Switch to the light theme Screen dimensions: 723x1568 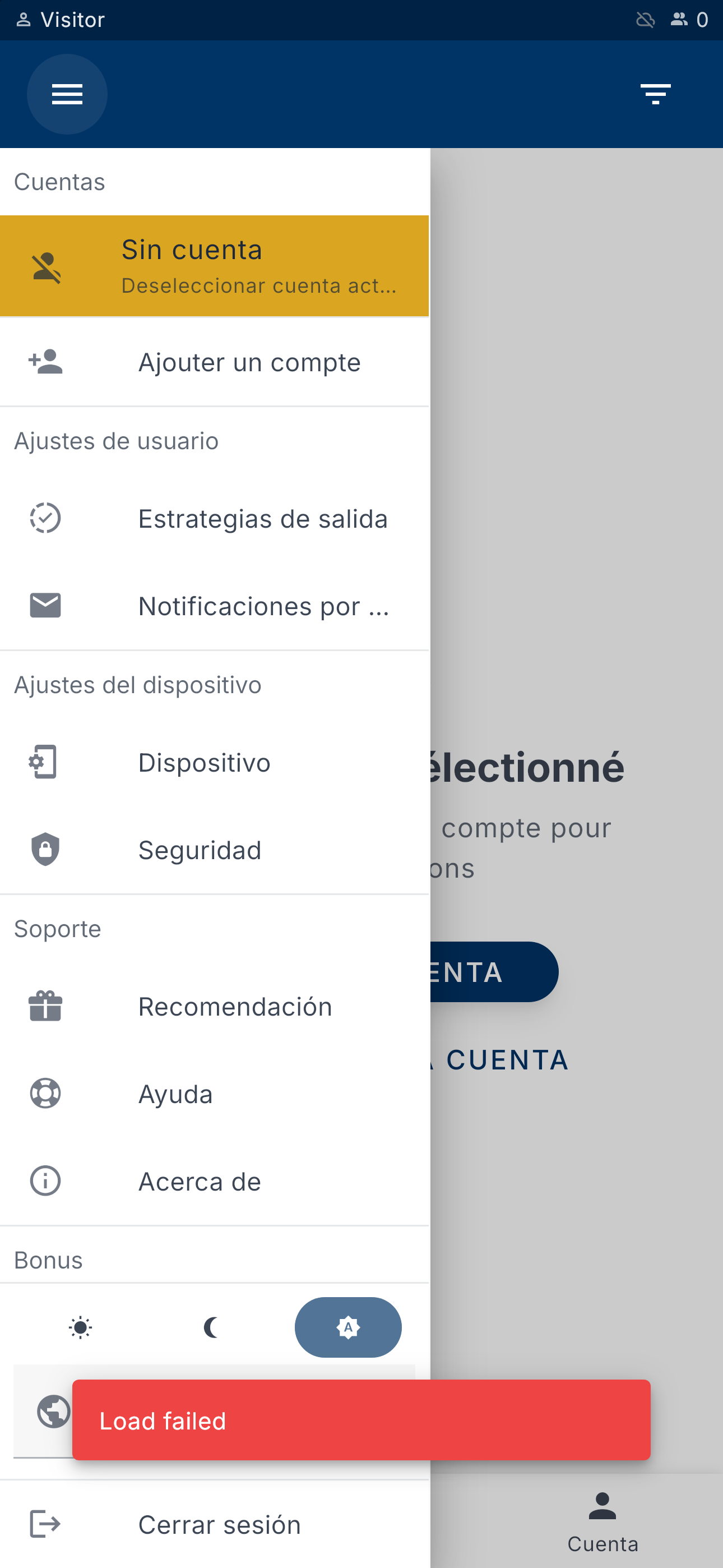(x=80, y=1327)
